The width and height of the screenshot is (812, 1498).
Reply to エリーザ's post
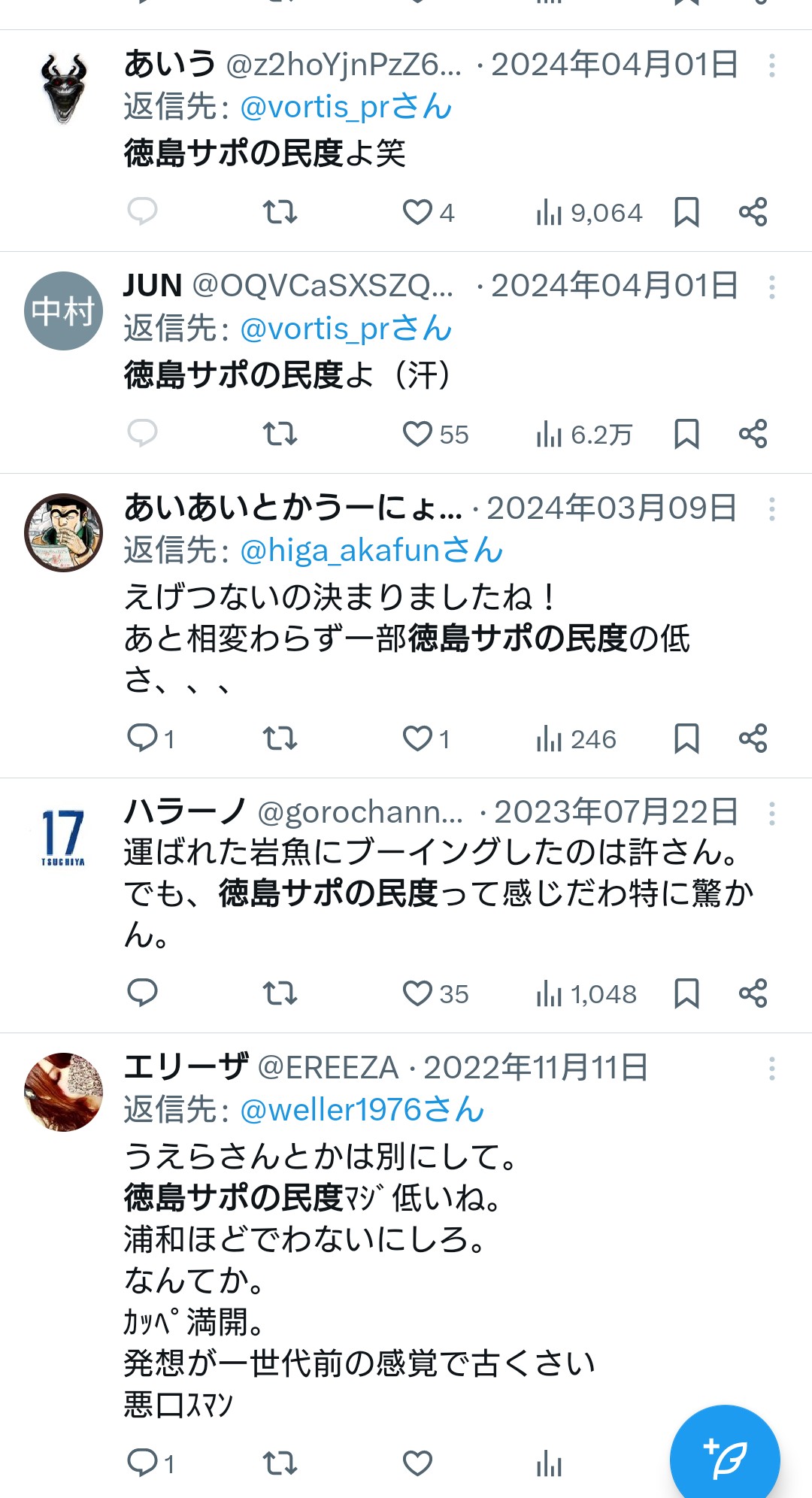point(141,1463)
